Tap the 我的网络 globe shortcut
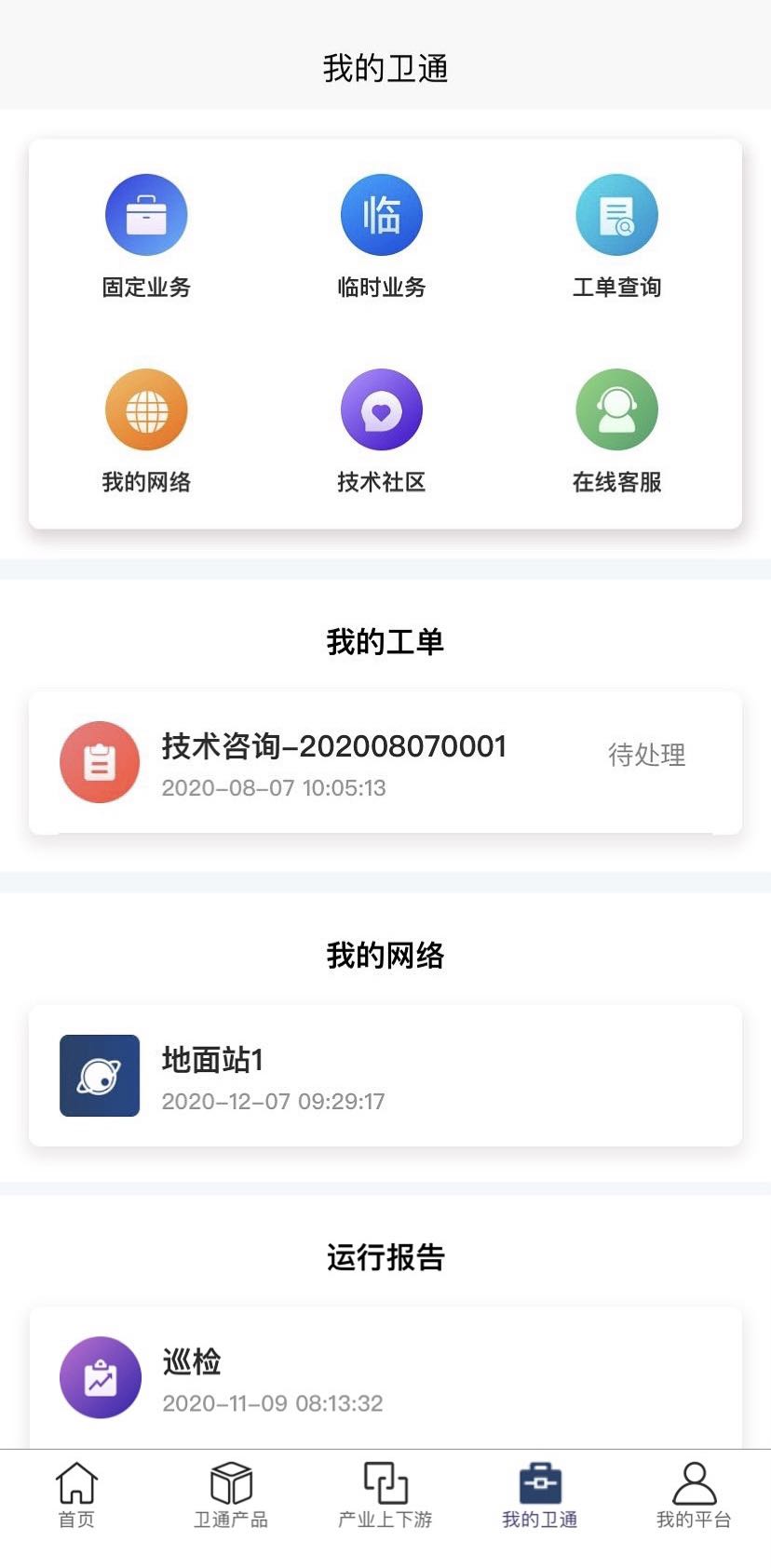 [x=146, y=432]
